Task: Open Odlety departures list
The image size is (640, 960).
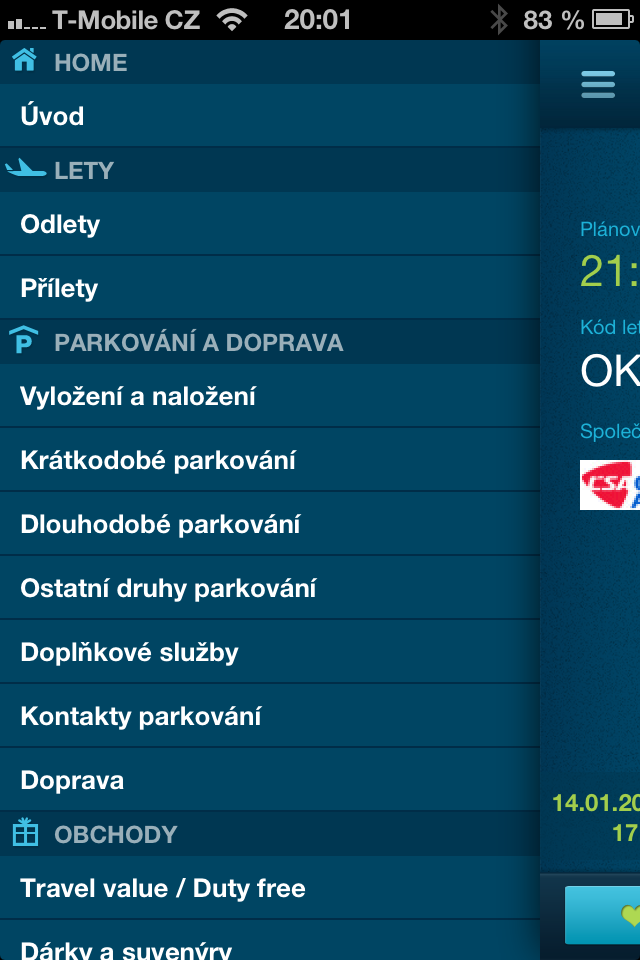Action: (270, 224)
